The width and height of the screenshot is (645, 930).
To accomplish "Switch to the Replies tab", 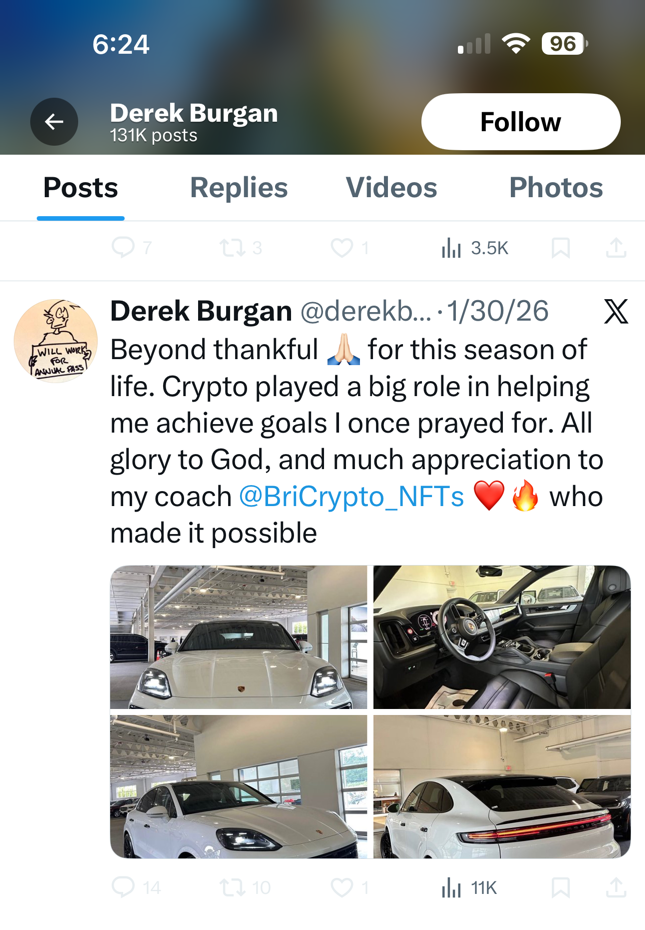I will [238, 188].
